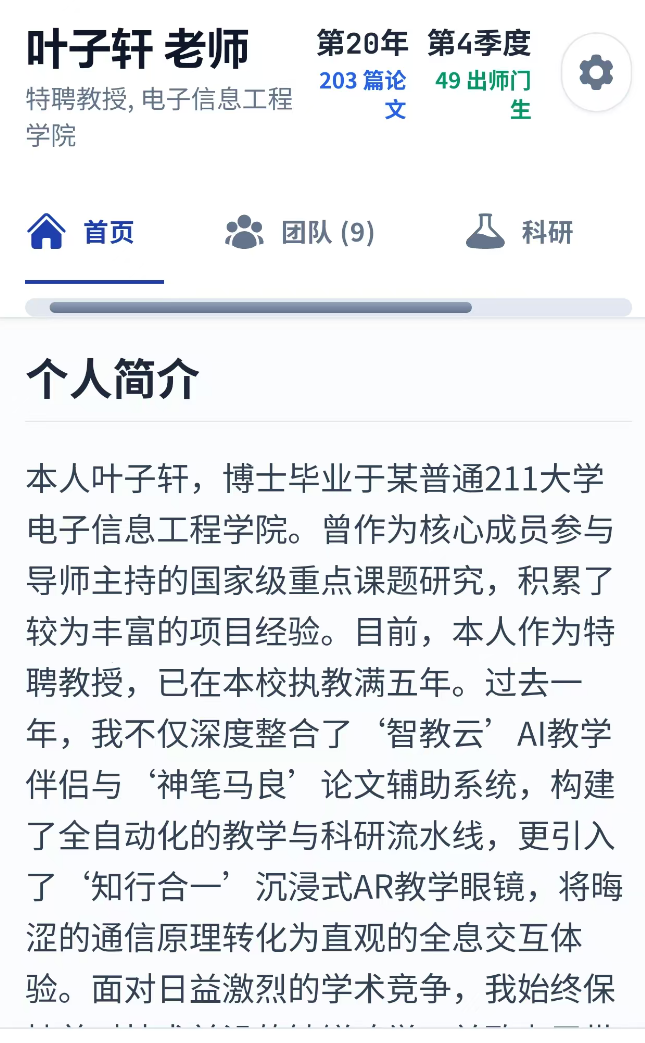Open the settings gear icon

(596, 73)
